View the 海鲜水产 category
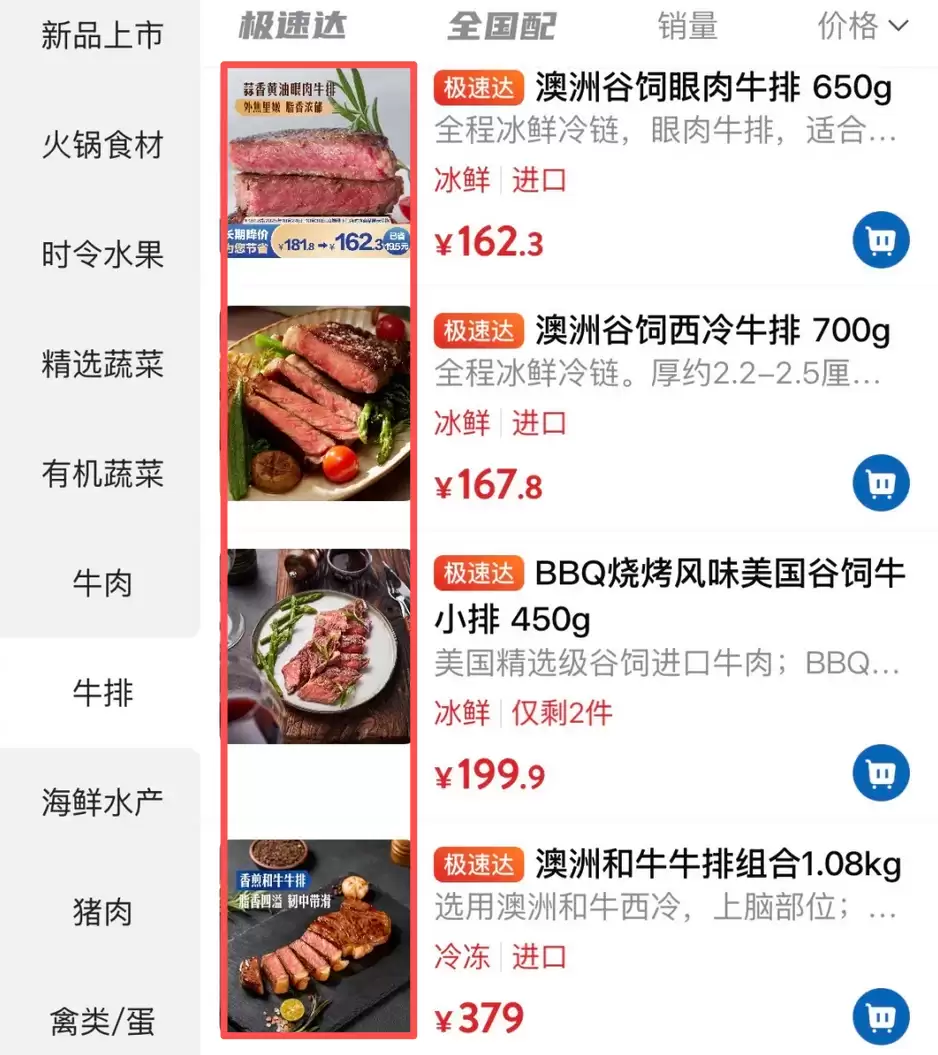Image resolution: width=938 pixels, height=1055 pixels. [x=102, y=802]
